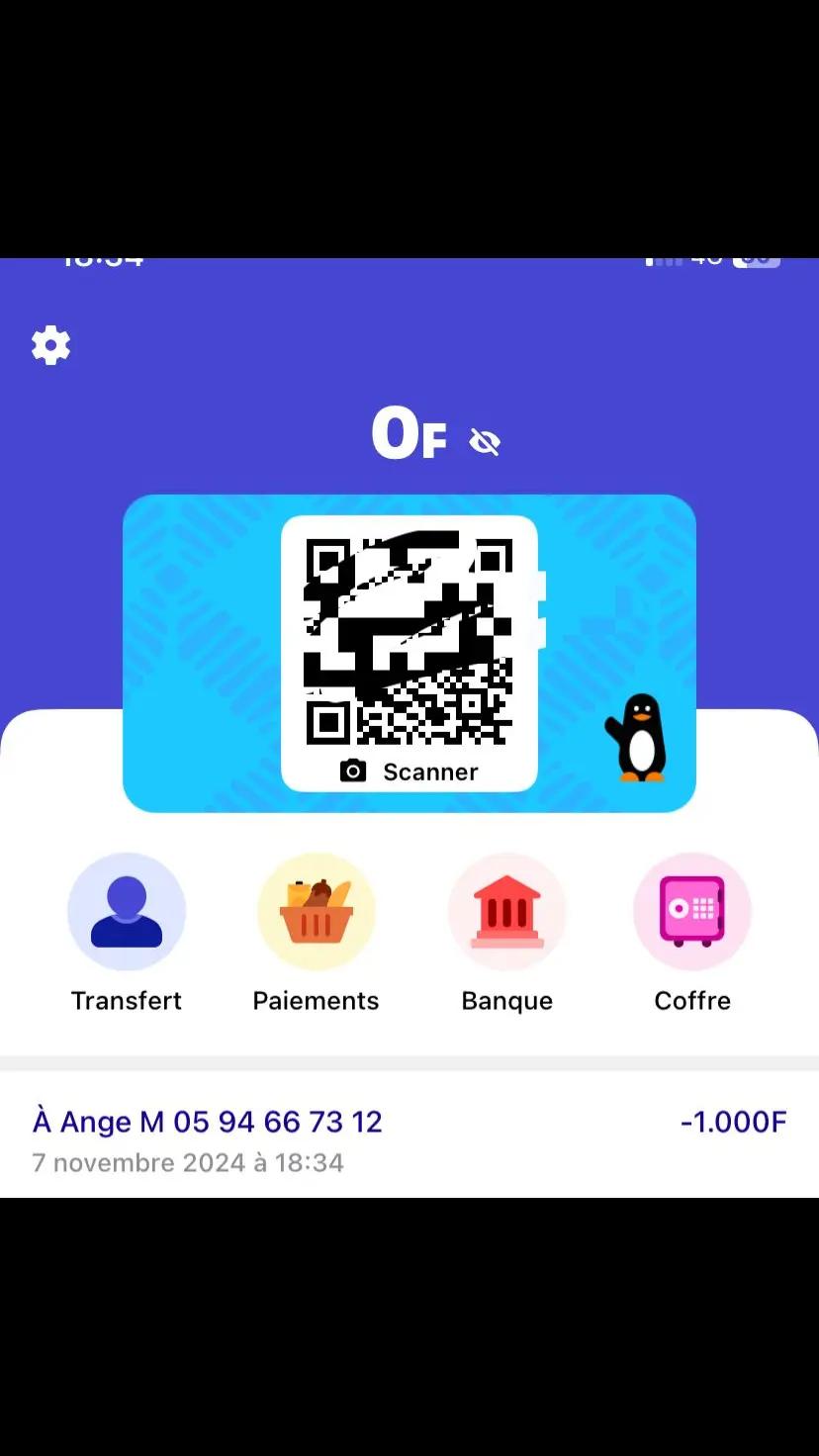Viewport: 819px width, 1456px height.
Task: Open the settings gear
Action: [x=51, y=345]
